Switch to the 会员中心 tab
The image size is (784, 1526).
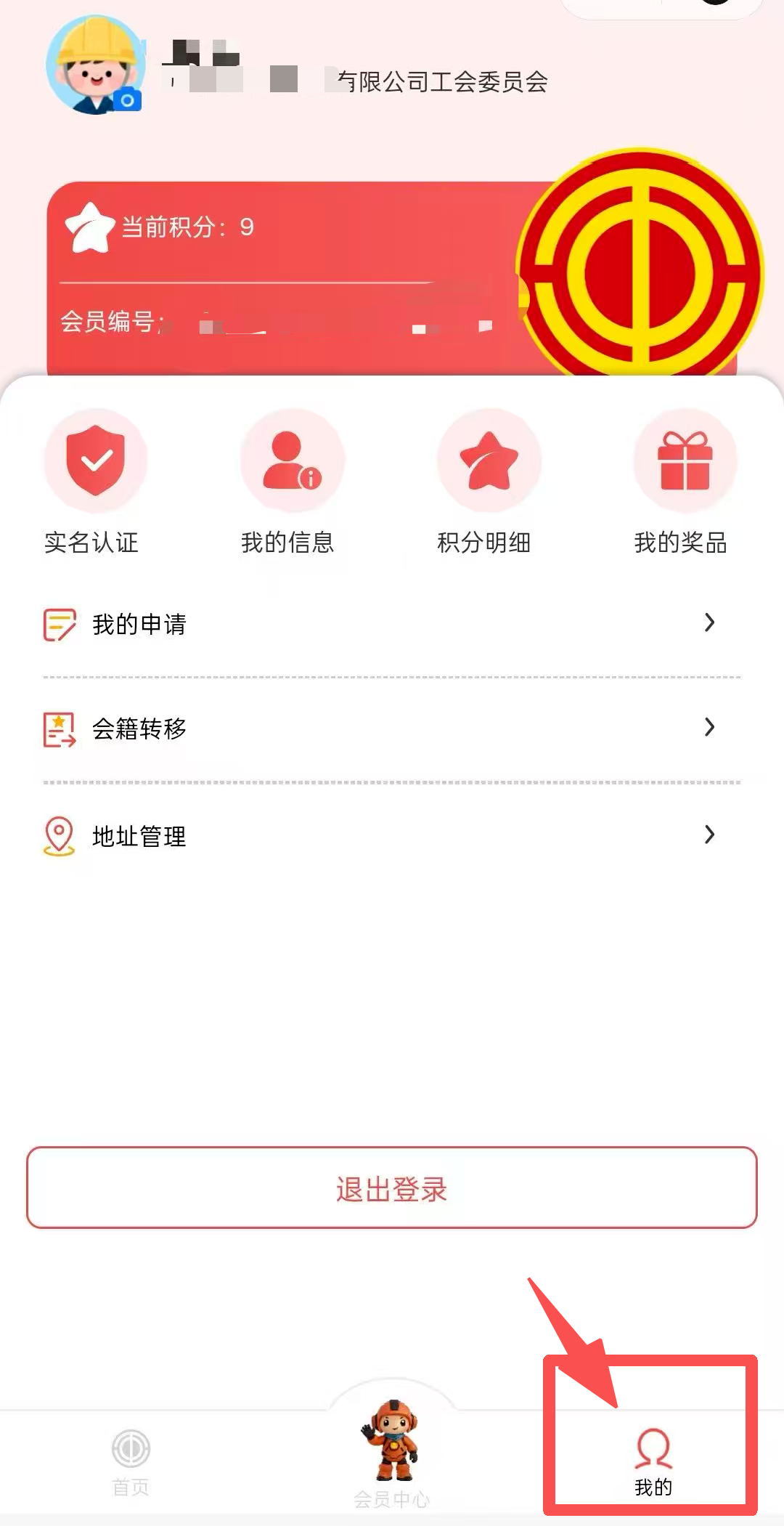392,1453
